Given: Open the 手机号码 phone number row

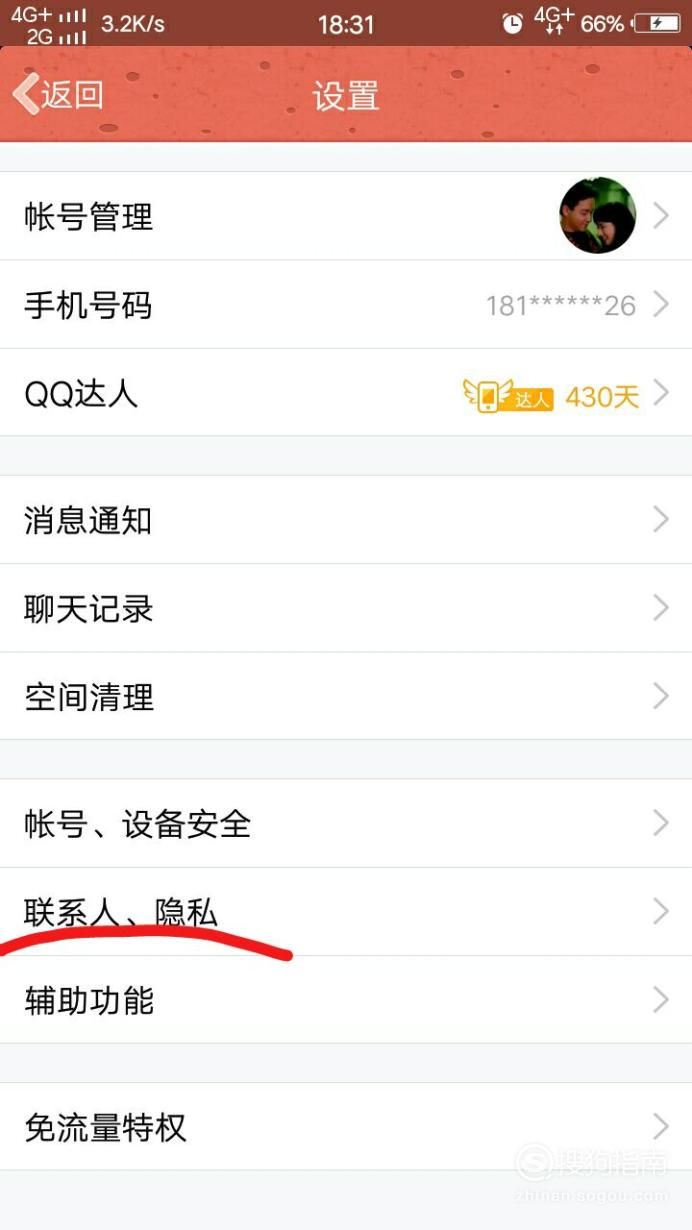Looking at the screenshot, I should coord(346,305).
